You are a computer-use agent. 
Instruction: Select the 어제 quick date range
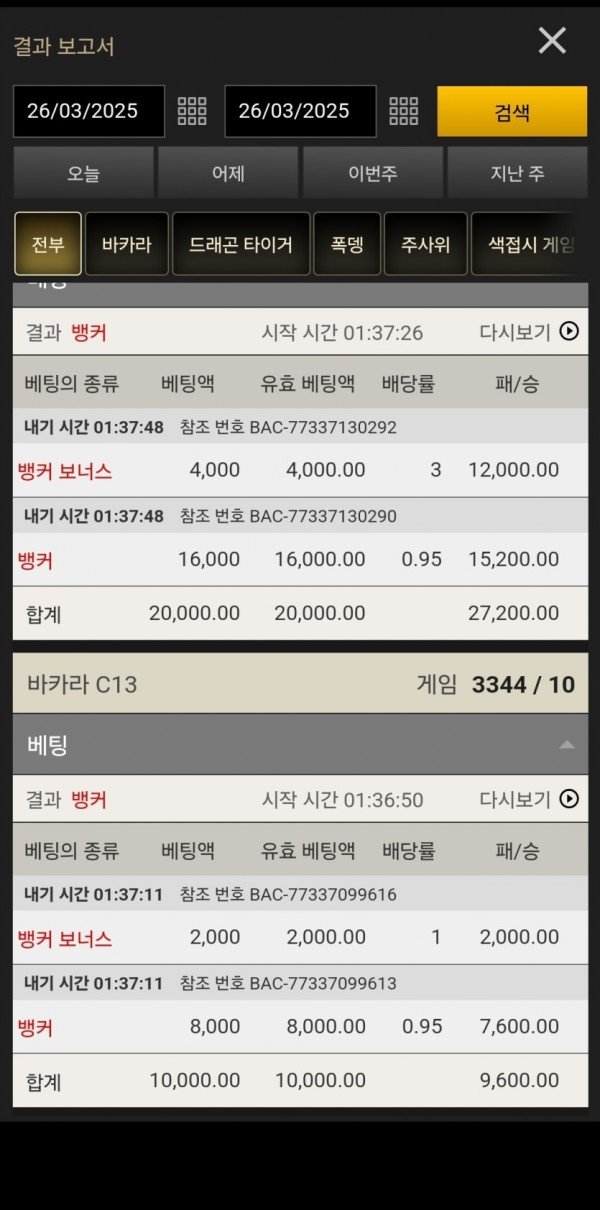228,173
